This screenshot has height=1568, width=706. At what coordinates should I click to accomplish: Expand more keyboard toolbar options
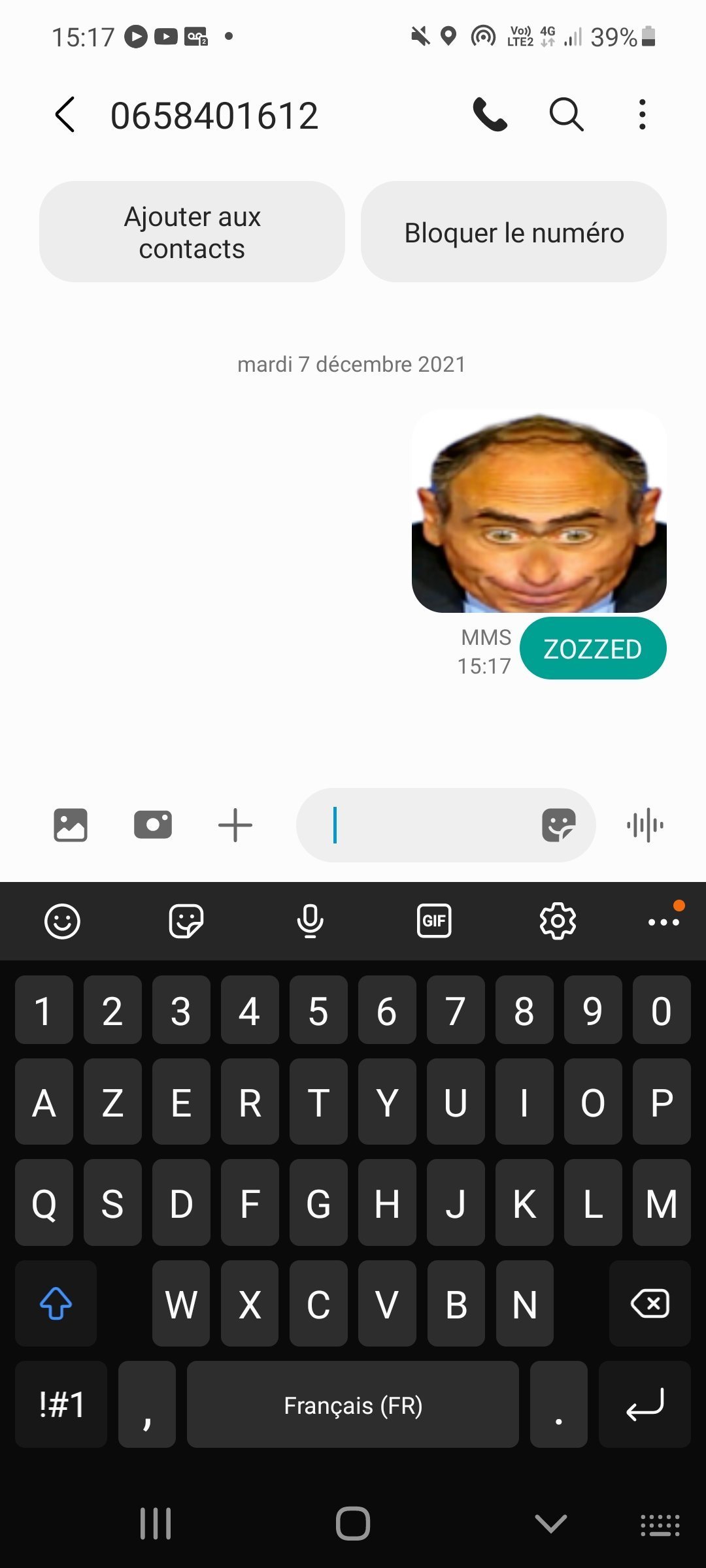(x=664, y=921)
